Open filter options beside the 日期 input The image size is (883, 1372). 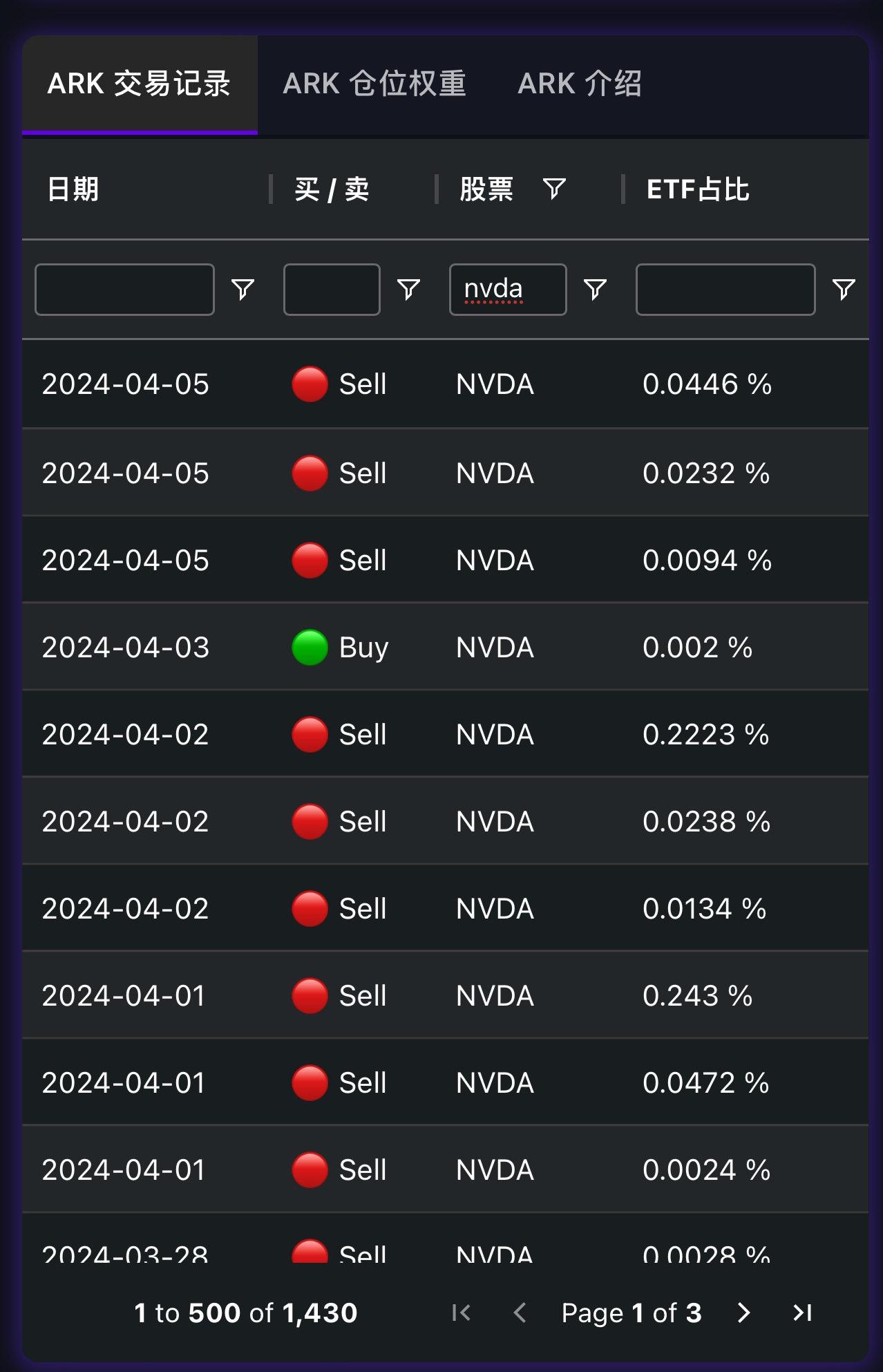coord(243,290)
